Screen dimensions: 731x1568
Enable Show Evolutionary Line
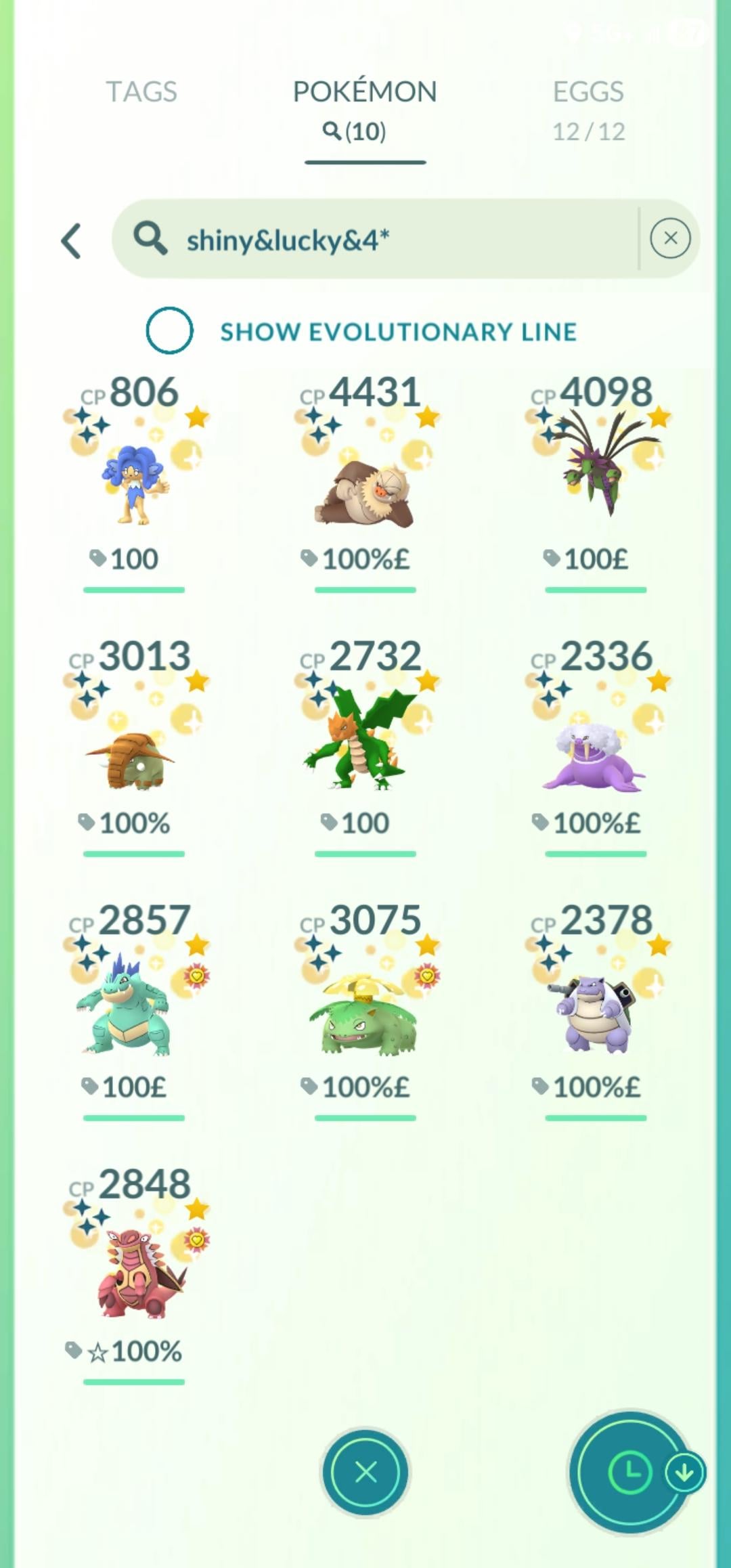[x=169, y=331]
